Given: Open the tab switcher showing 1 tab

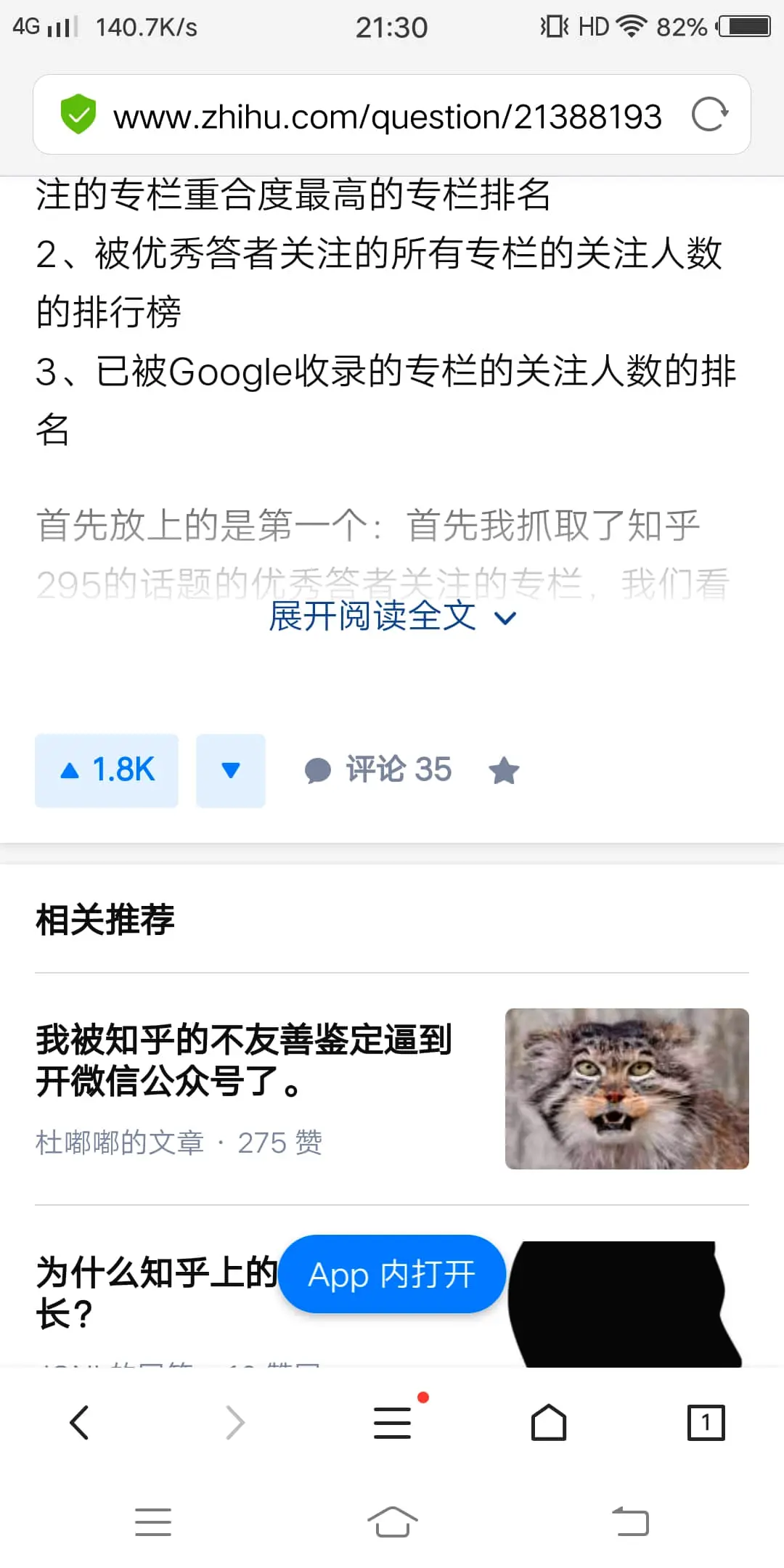Looking at the screenshot, I should [x=706, y=1422].
